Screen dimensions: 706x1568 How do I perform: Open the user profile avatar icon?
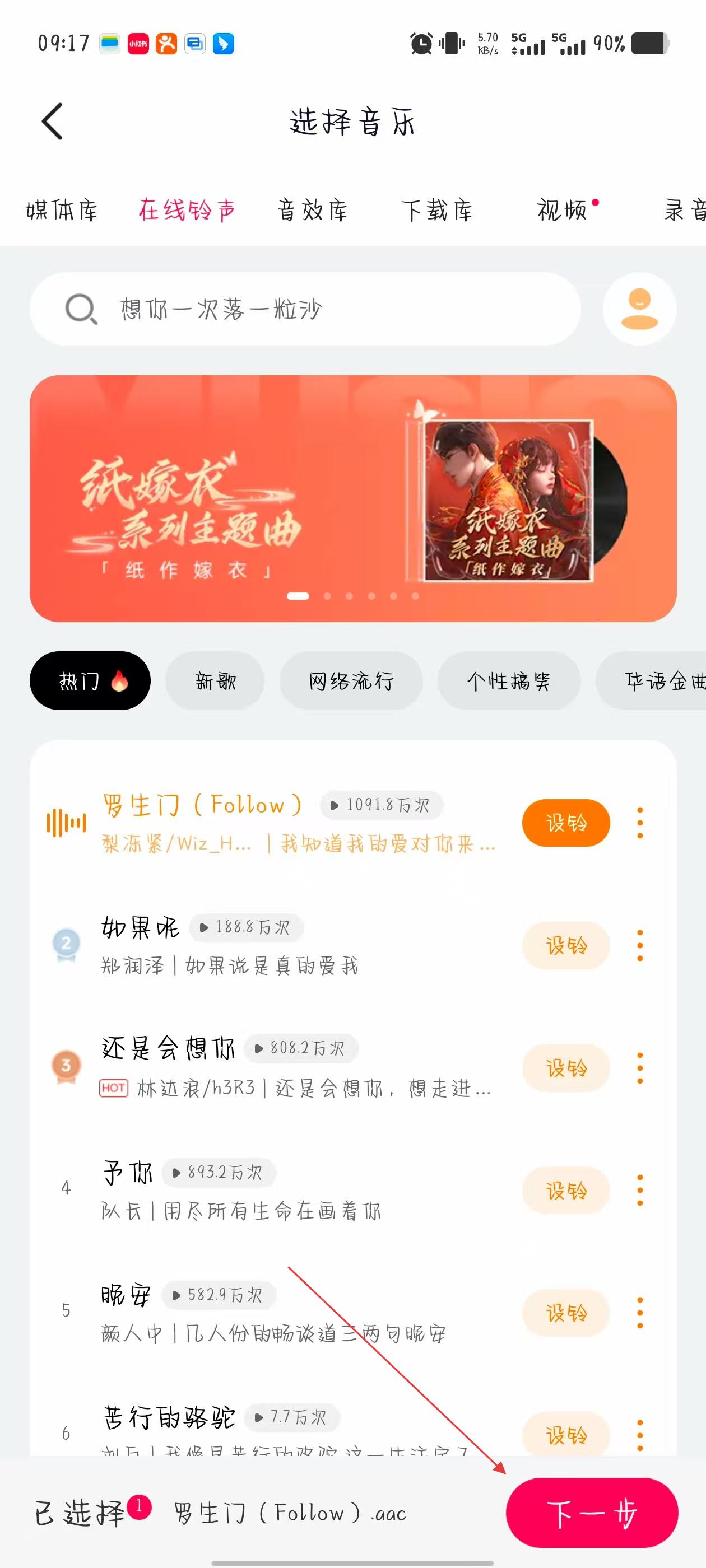pyautogui.click(x=639, y=309)
